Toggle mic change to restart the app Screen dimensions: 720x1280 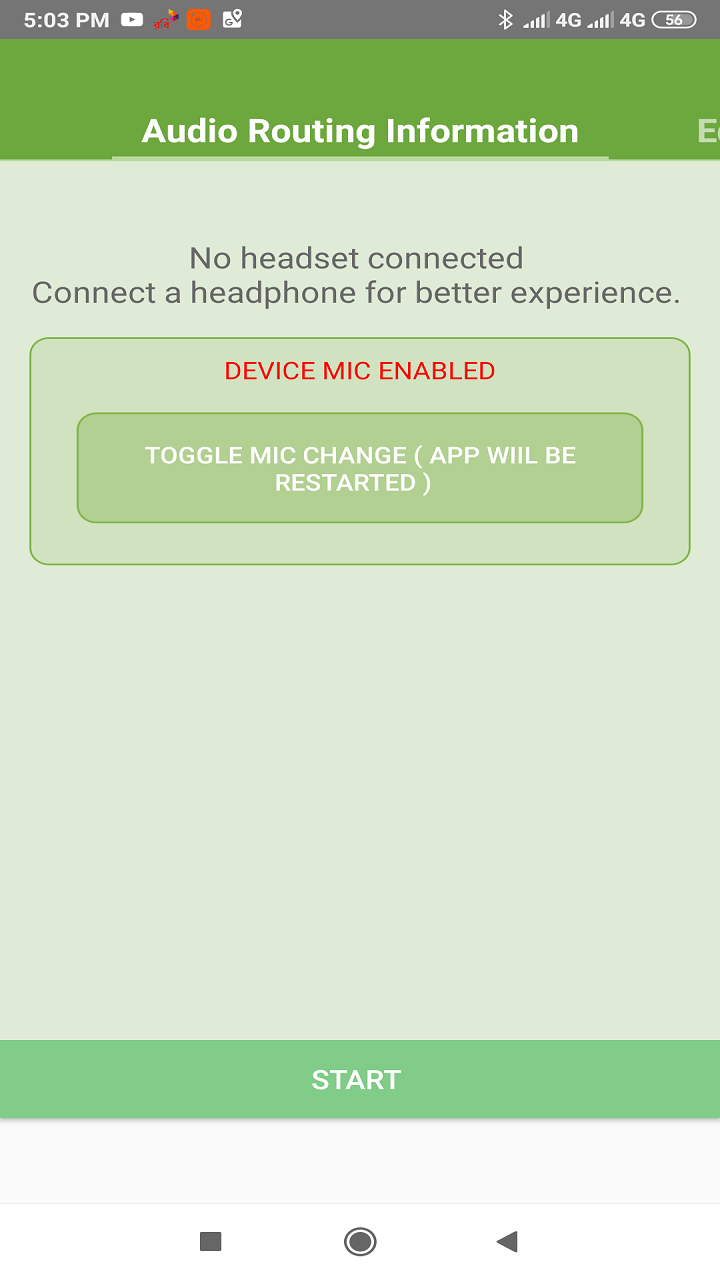(x=360, y=468)
